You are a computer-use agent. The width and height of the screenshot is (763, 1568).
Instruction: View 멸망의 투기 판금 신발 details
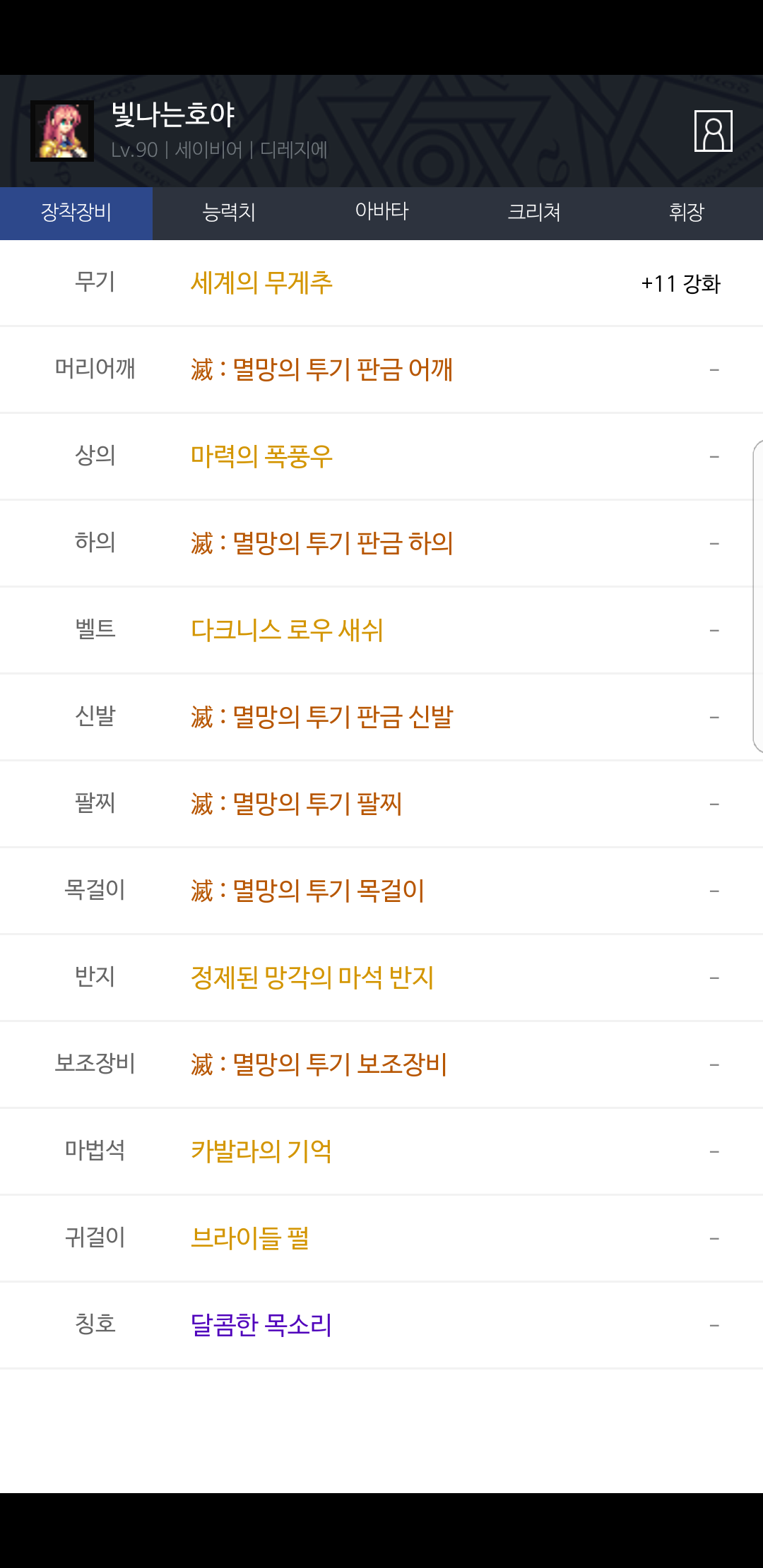coord(321,717)
